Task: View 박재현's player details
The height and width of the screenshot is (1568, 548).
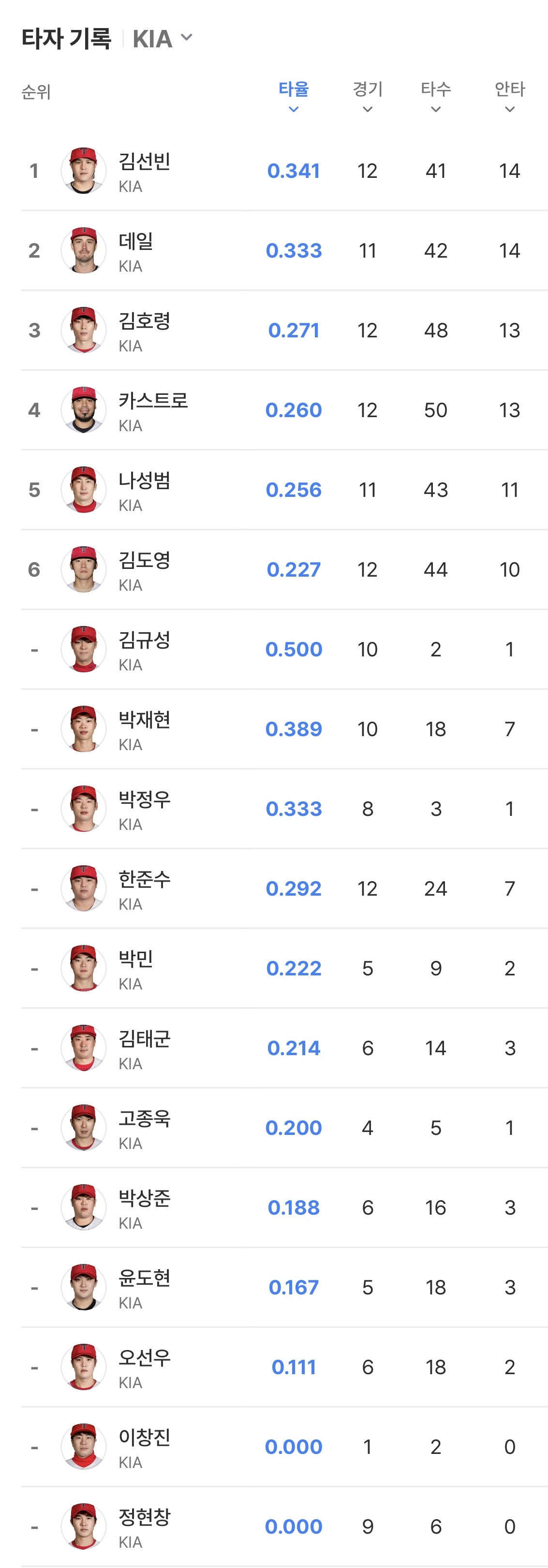Action: [x=284, y=729]
